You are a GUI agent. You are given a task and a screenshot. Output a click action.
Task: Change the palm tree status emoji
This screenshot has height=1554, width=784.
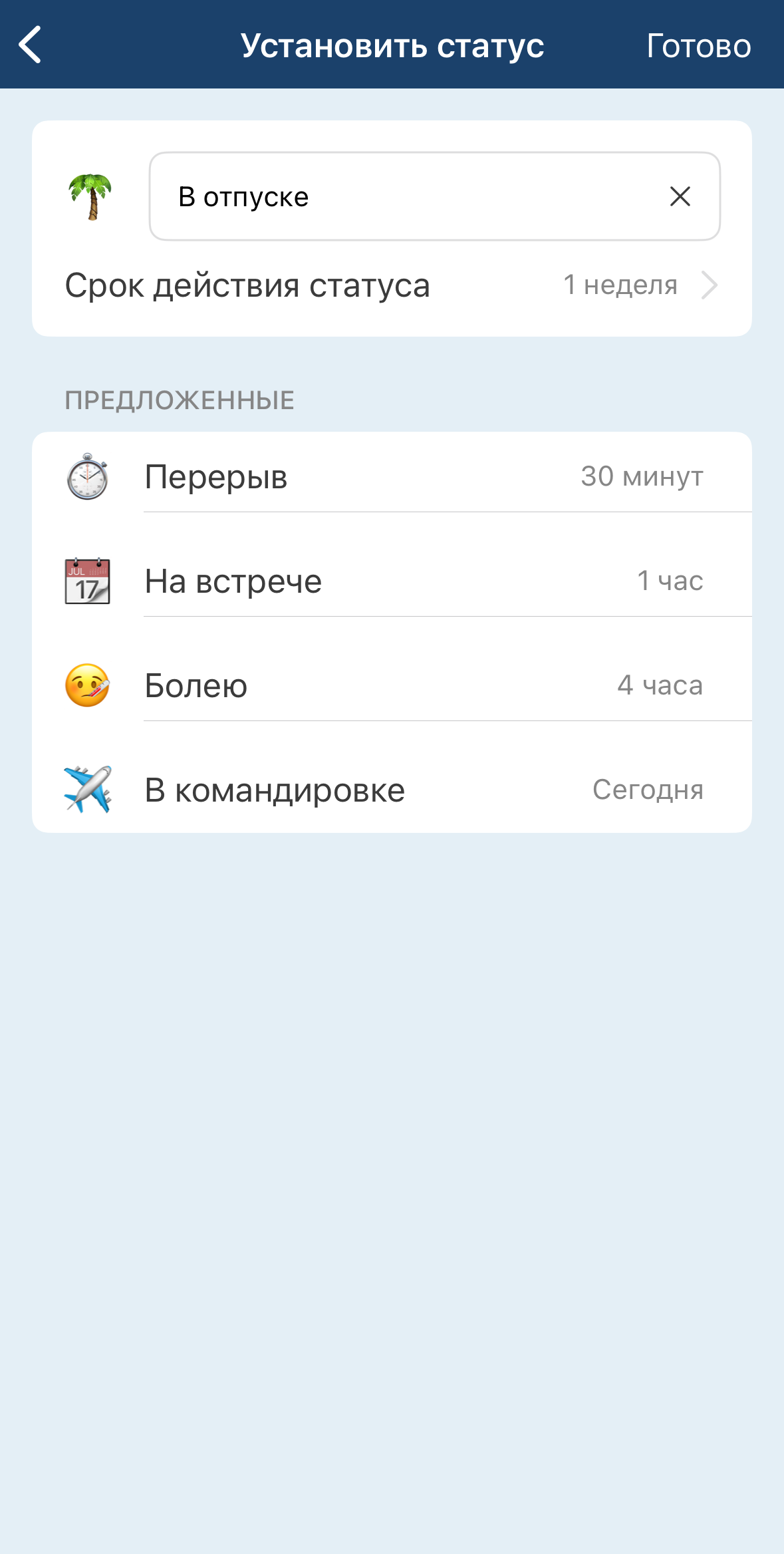[90, 196]
